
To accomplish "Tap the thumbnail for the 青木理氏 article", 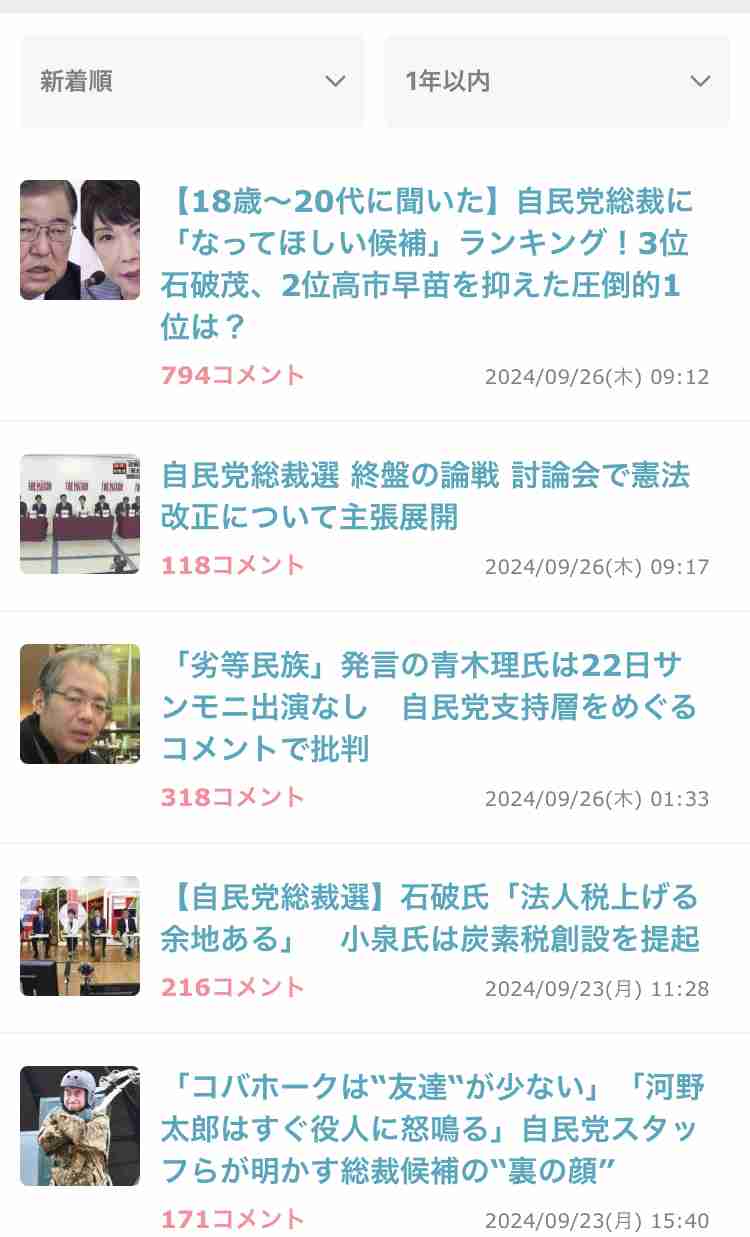I will [80, 704].
